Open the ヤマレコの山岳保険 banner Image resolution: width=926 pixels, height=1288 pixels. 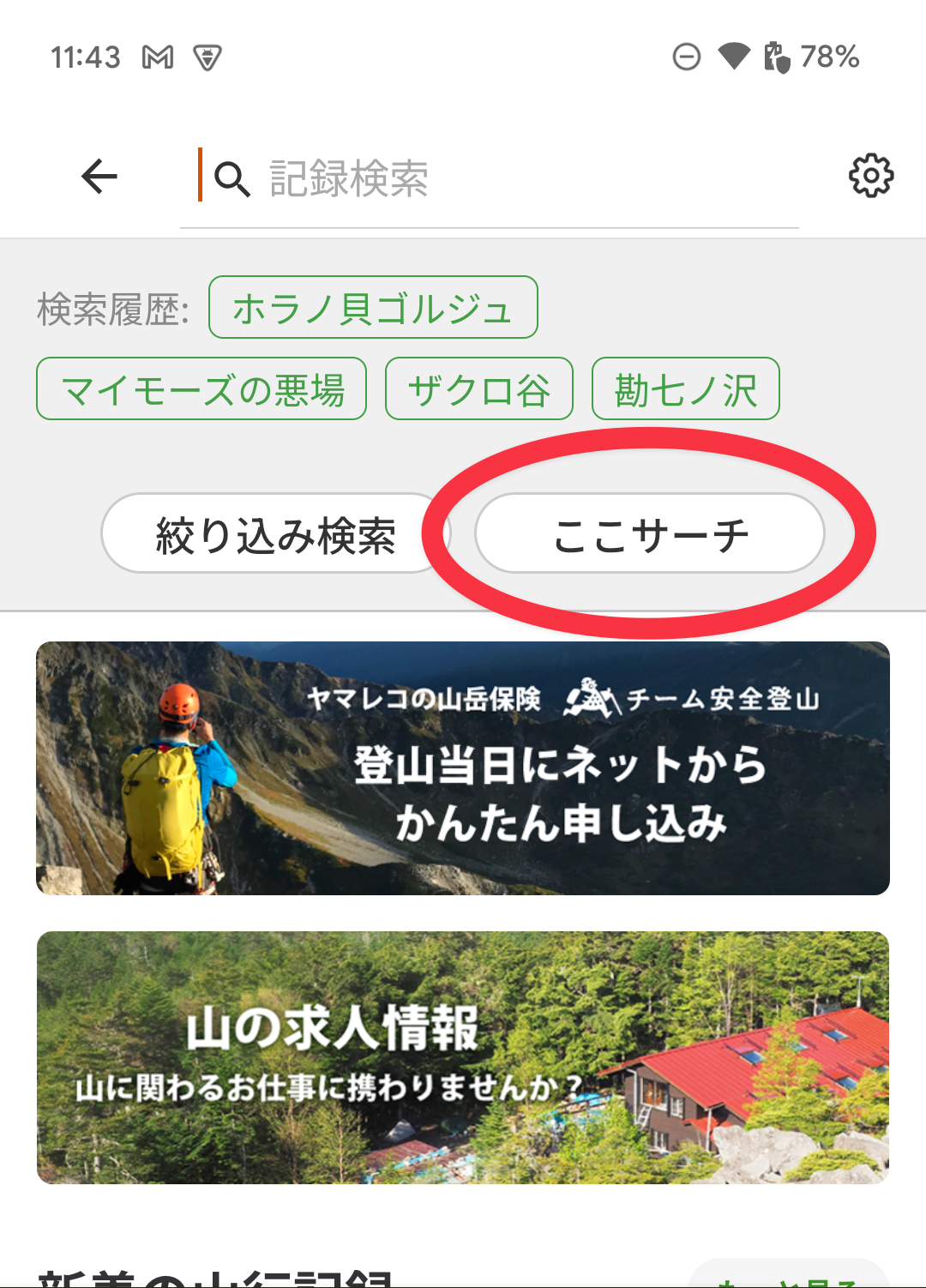click(x=463, y=768)
